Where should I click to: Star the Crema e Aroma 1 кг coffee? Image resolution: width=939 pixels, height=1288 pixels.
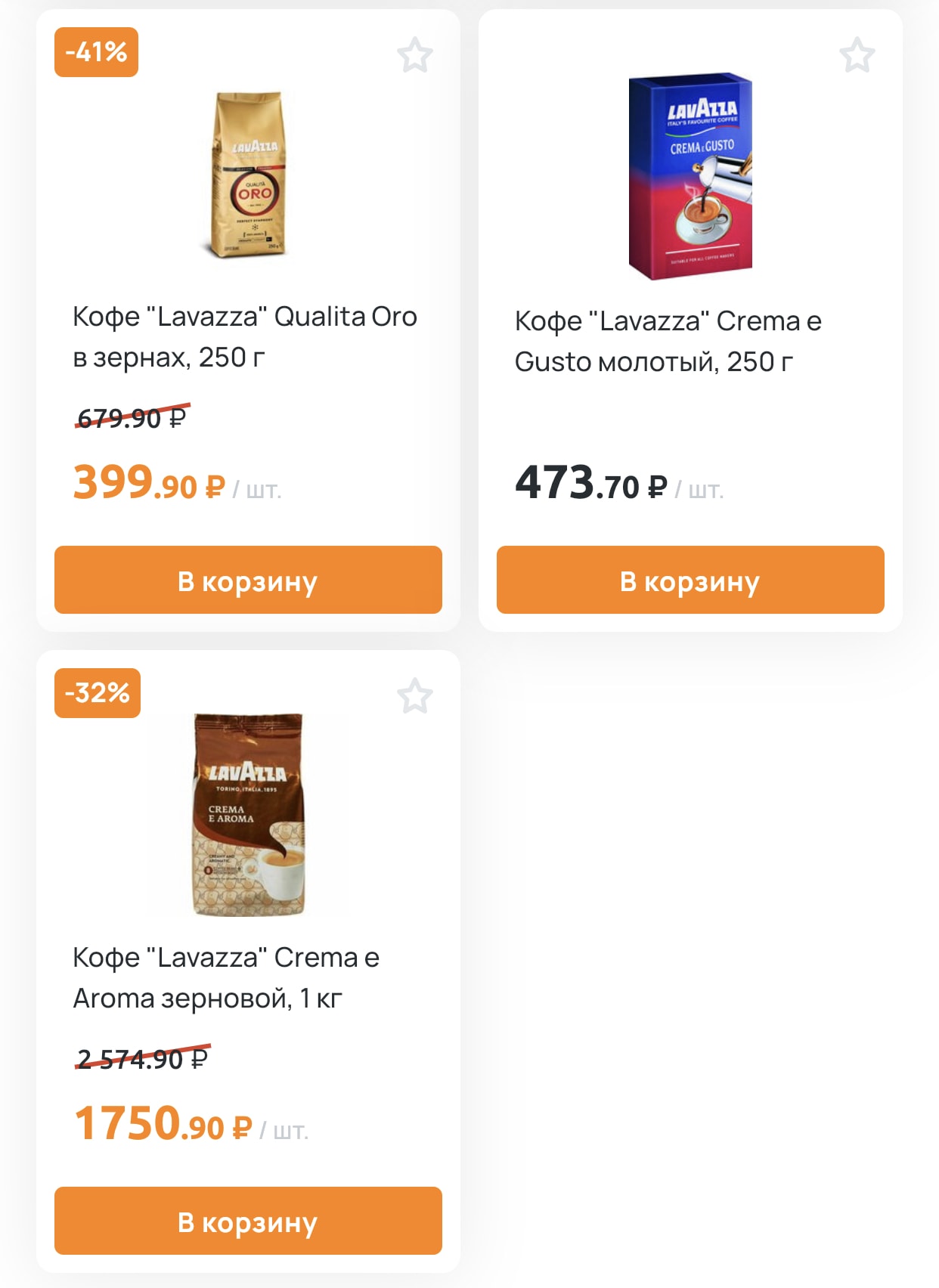[x=414, y=697]
